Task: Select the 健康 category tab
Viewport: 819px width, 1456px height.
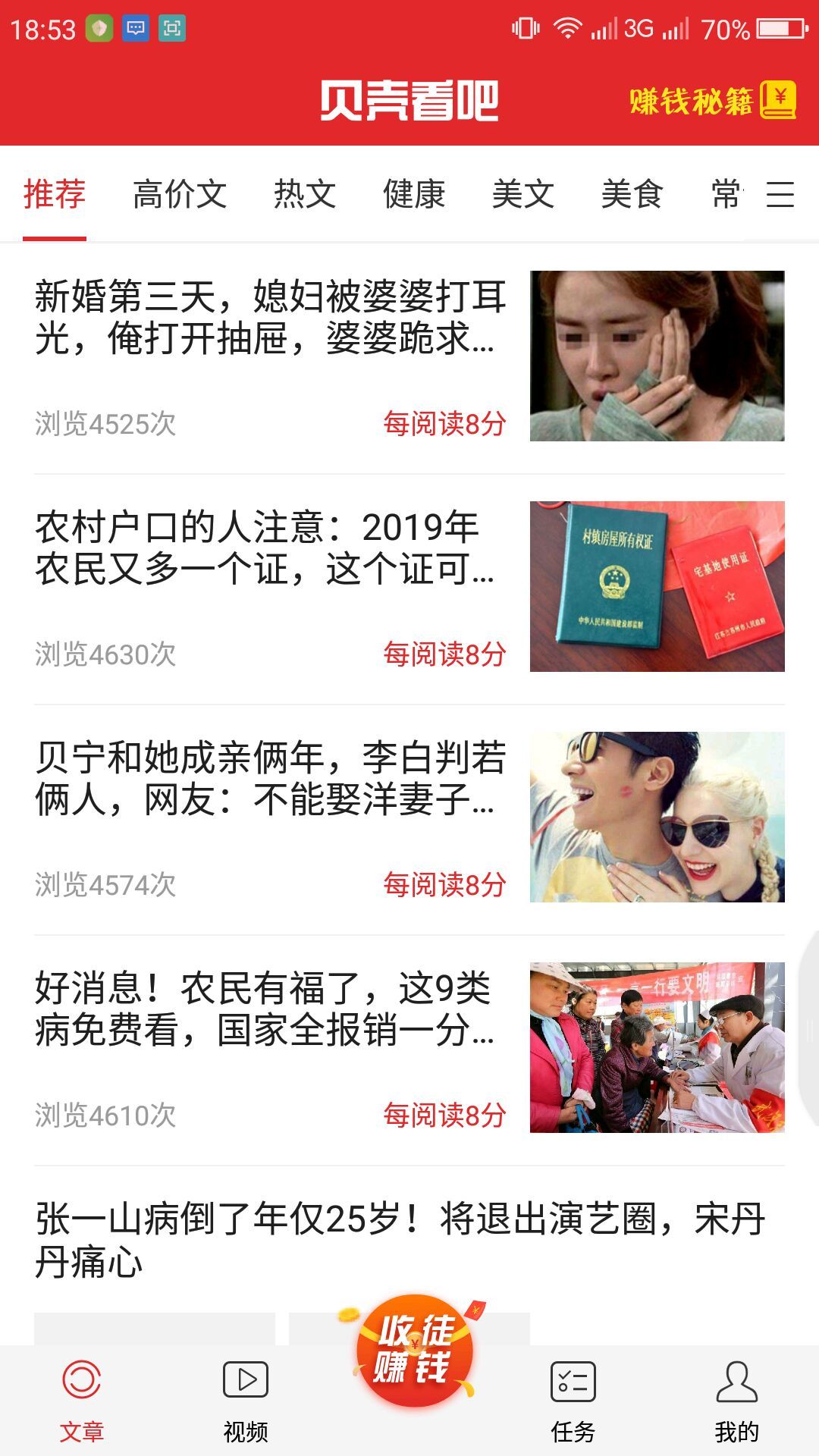Action: point(414,194)
